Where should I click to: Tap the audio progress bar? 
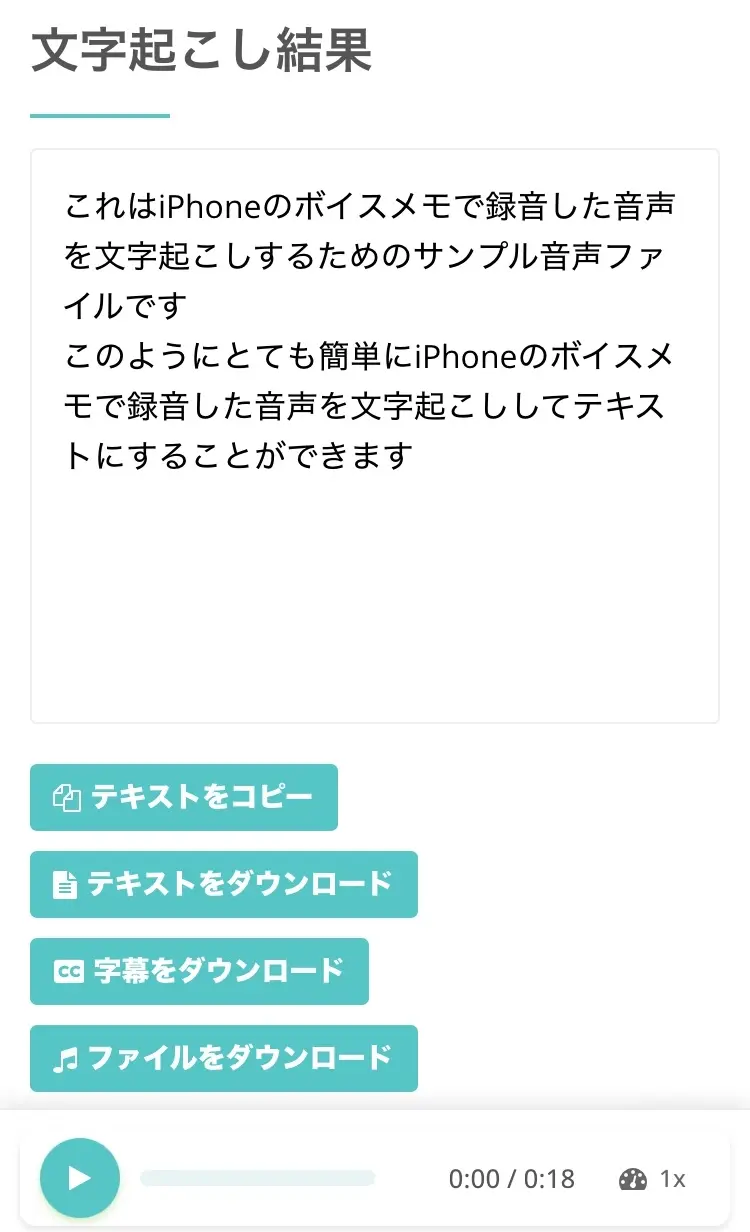point(258,1179)
